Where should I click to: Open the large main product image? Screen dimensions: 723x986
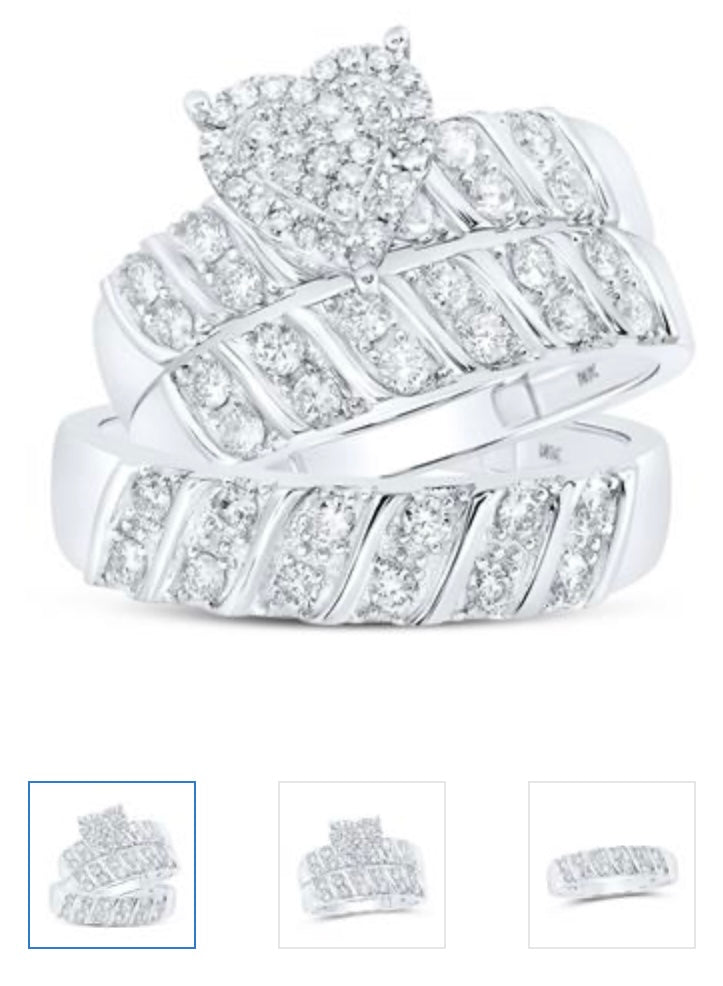pyautogui.click(x=361, y=330)
